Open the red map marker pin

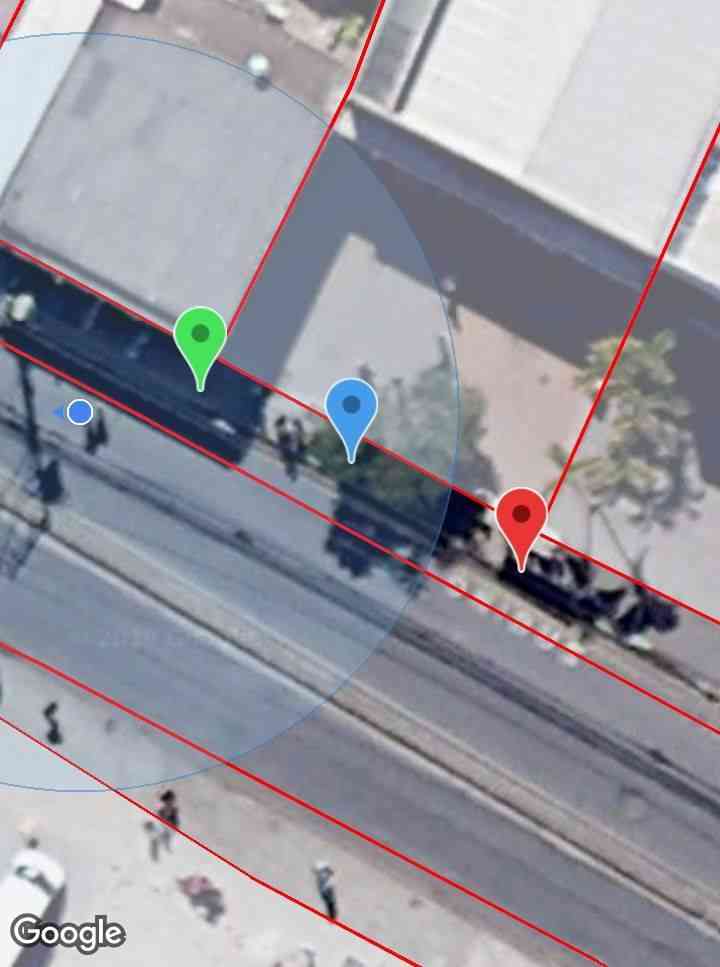pos(521,518)
